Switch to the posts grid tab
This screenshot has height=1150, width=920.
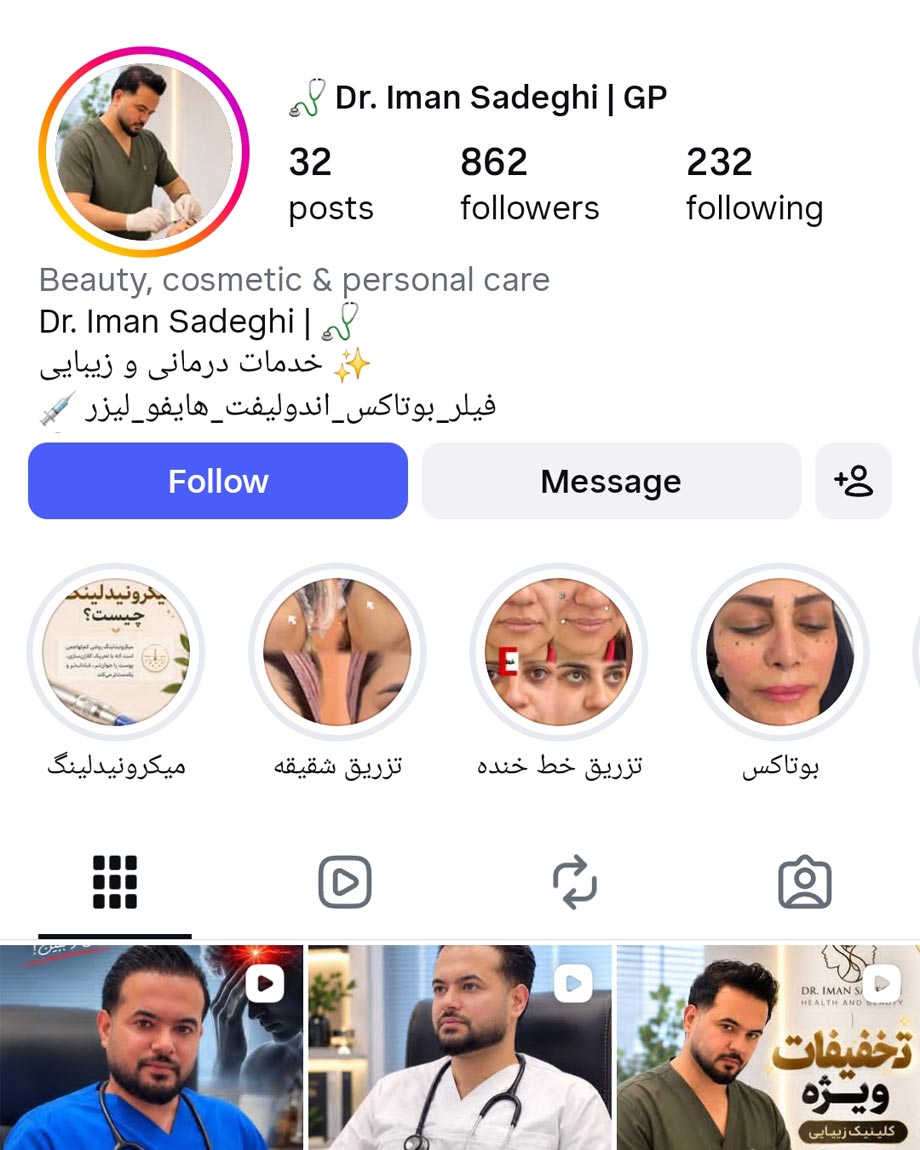(x=115, y=882)
